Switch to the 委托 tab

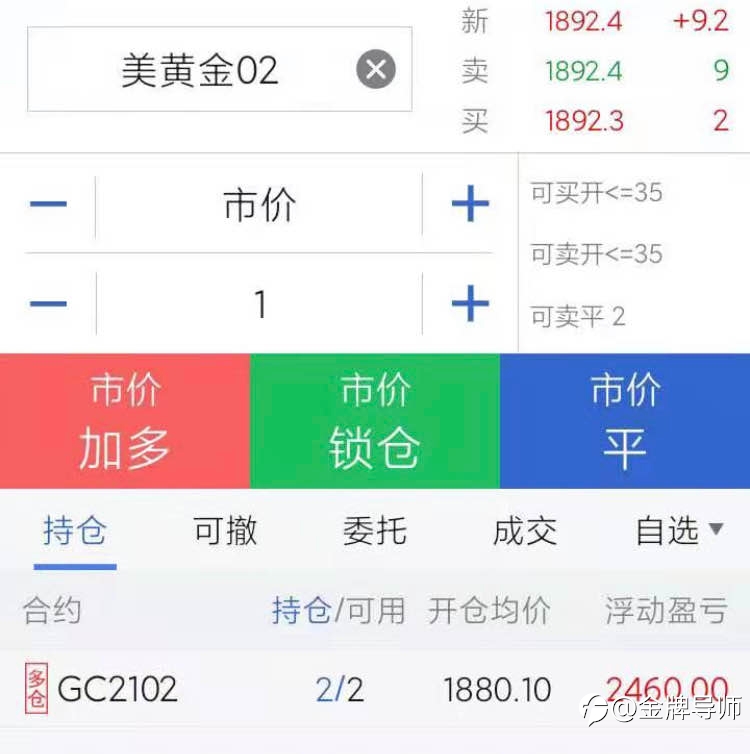coord(375,531)
